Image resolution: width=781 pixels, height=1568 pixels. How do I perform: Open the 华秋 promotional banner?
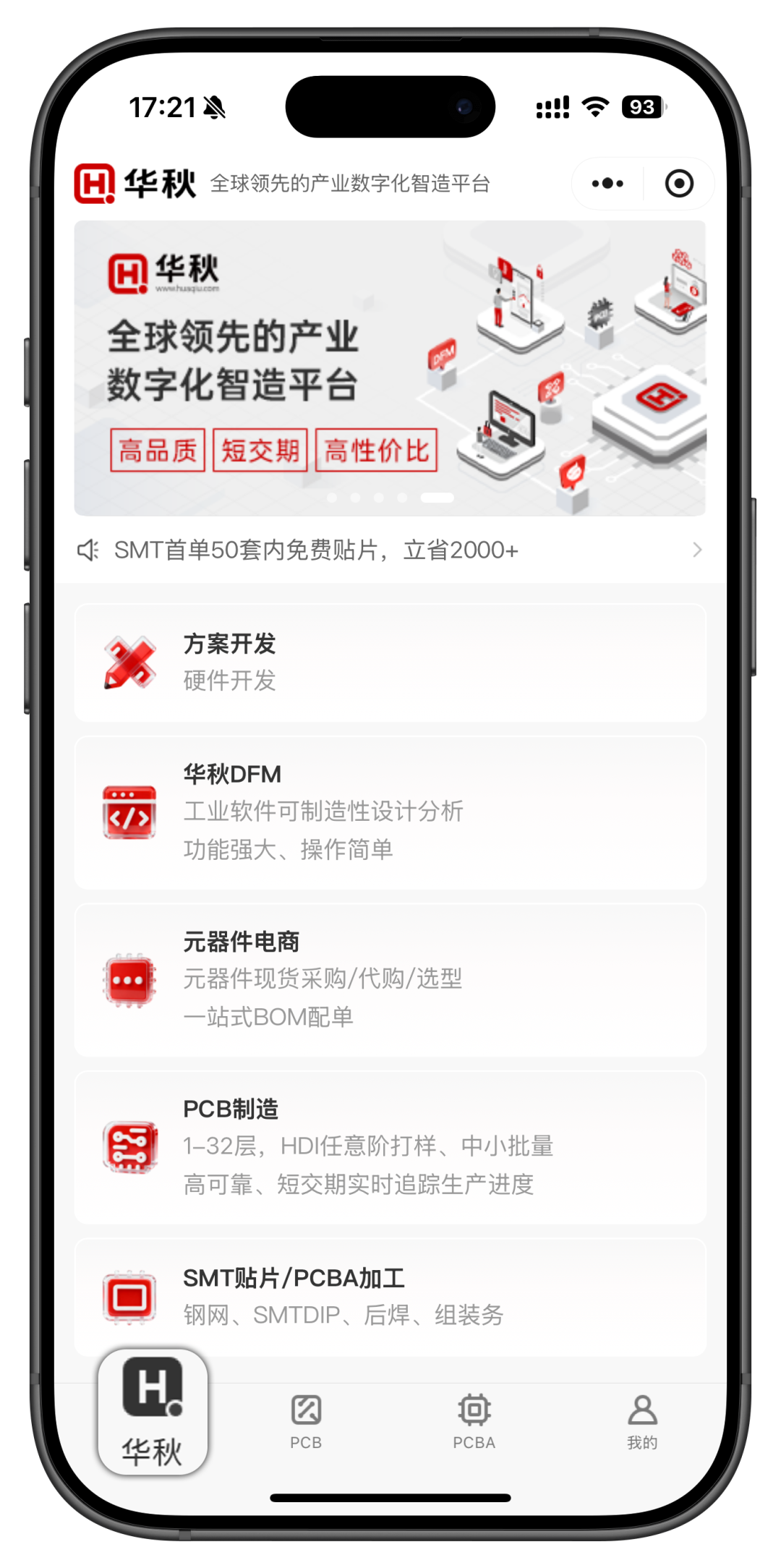pyautogui.click(x=390, y=368)
